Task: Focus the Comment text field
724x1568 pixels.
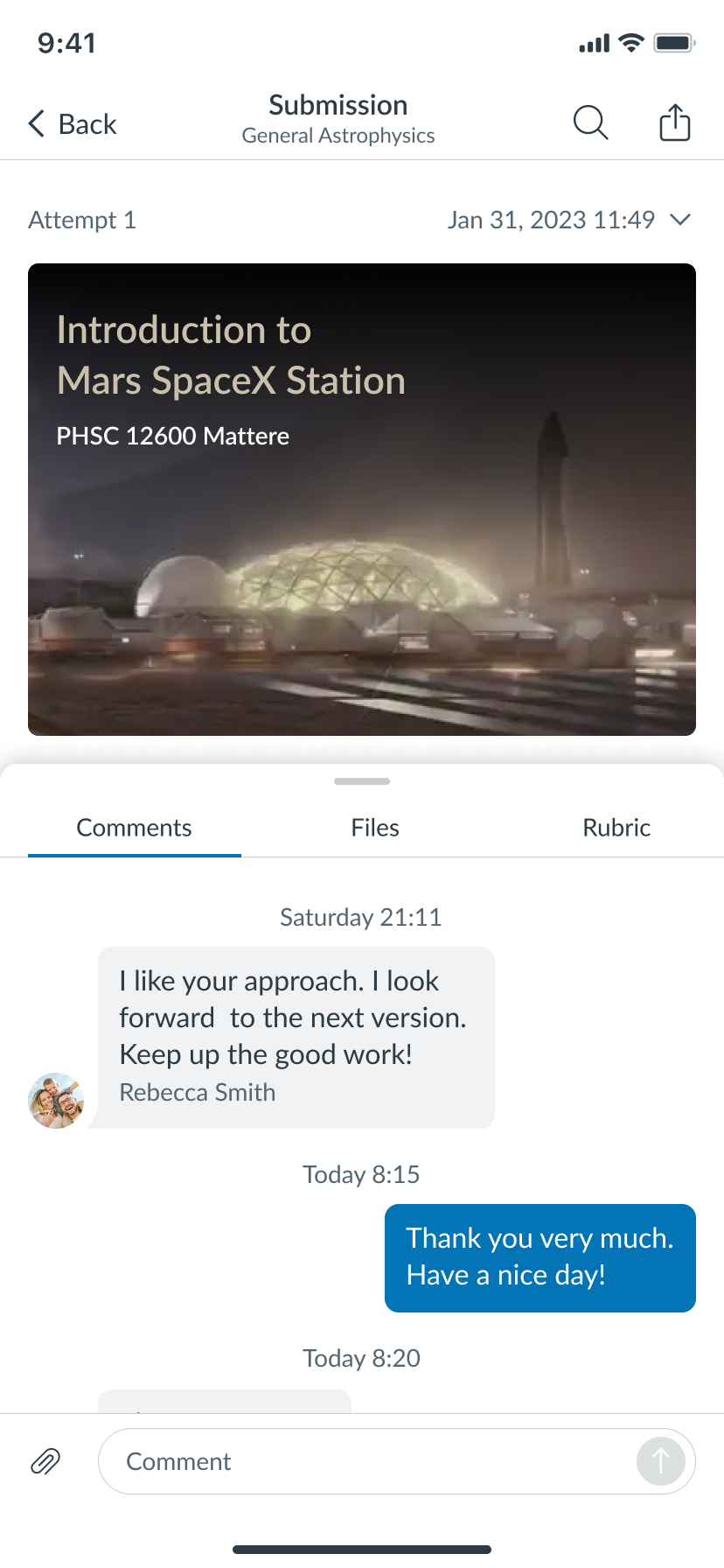Action: click(x=367, y=1461)
